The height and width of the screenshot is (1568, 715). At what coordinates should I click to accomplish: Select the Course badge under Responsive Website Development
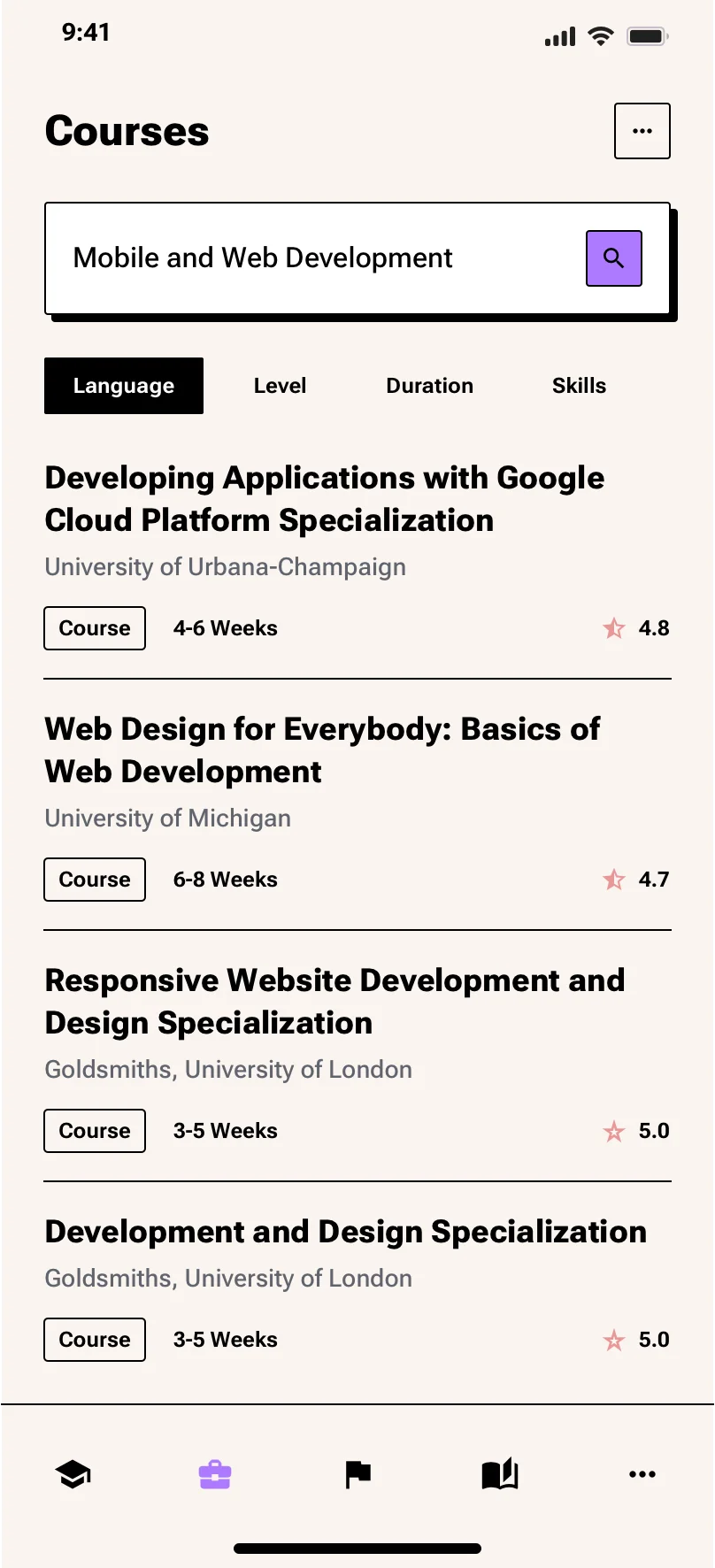[x=94, y=1130]
